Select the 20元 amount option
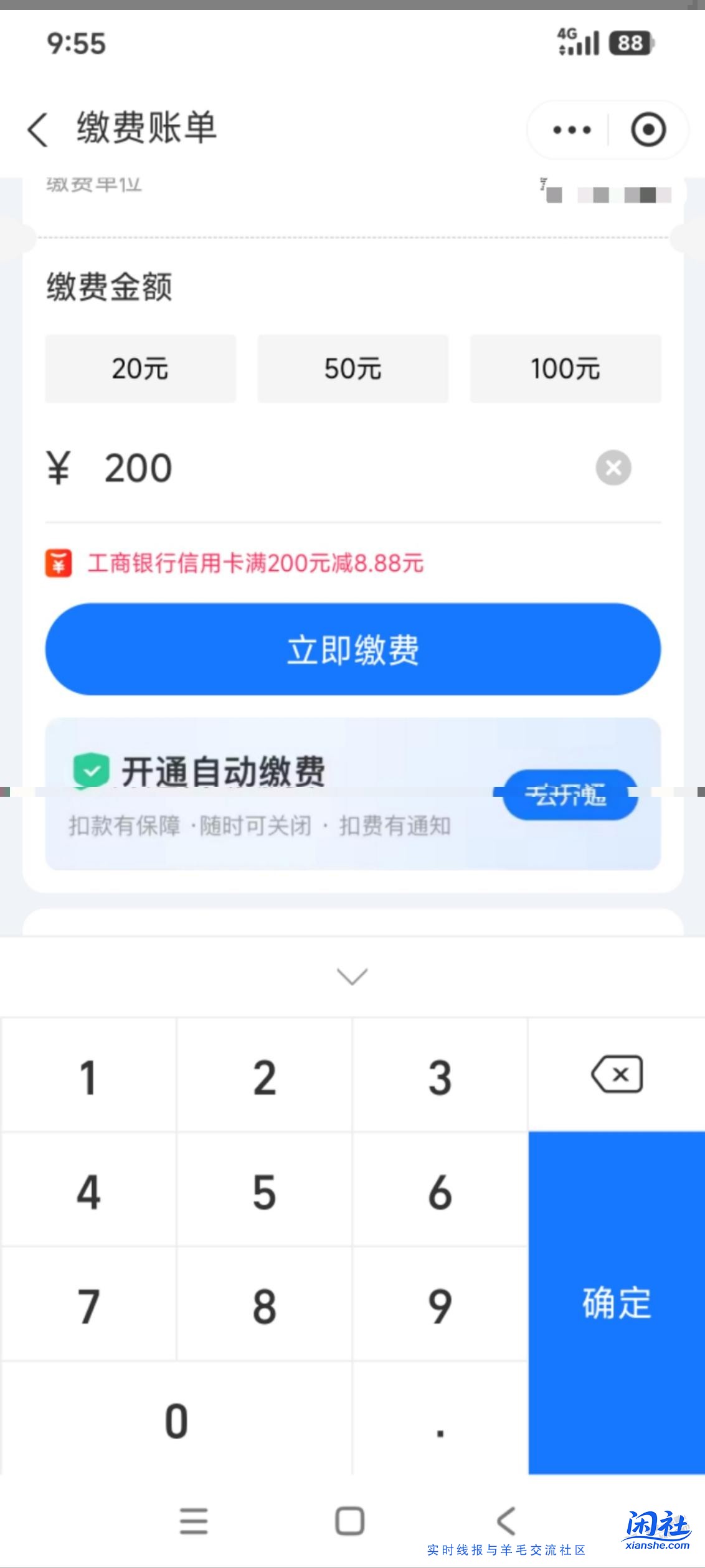The image size is (705, 1568). (x=141, y=369)
